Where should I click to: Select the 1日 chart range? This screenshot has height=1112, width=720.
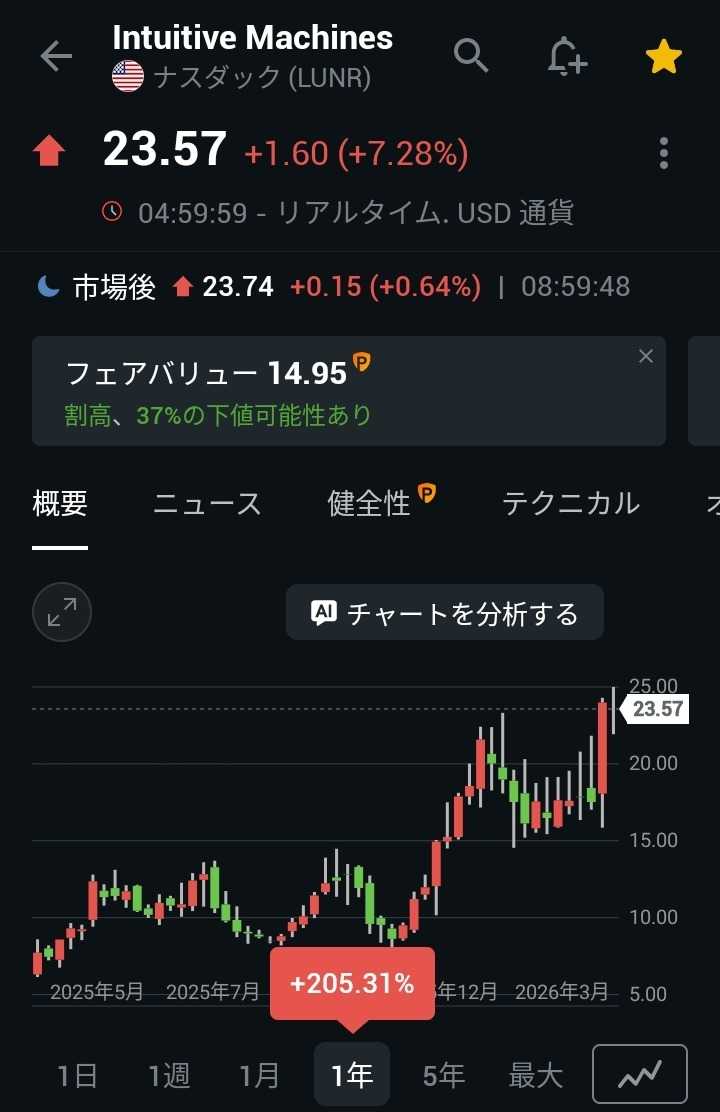point(77,1075)
